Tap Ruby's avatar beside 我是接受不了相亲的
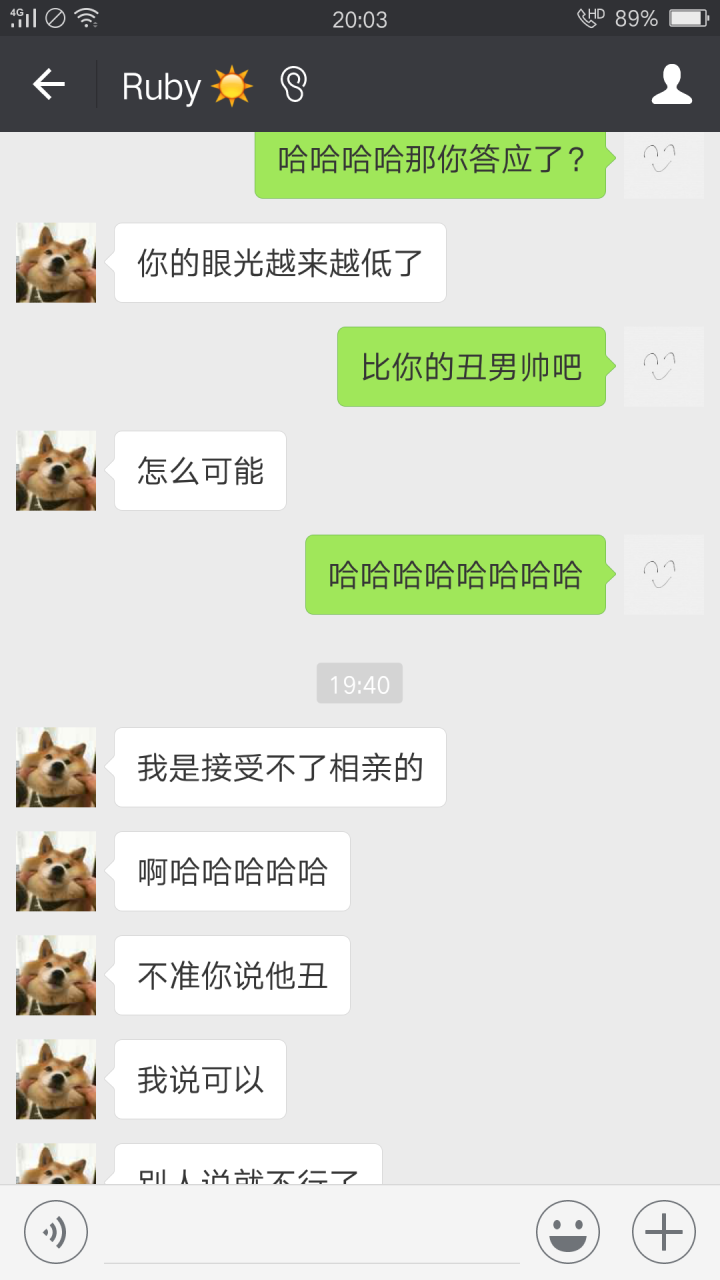Image resolution: width=720 pixels, height=1280 pixels. click(x=56, y=767)
